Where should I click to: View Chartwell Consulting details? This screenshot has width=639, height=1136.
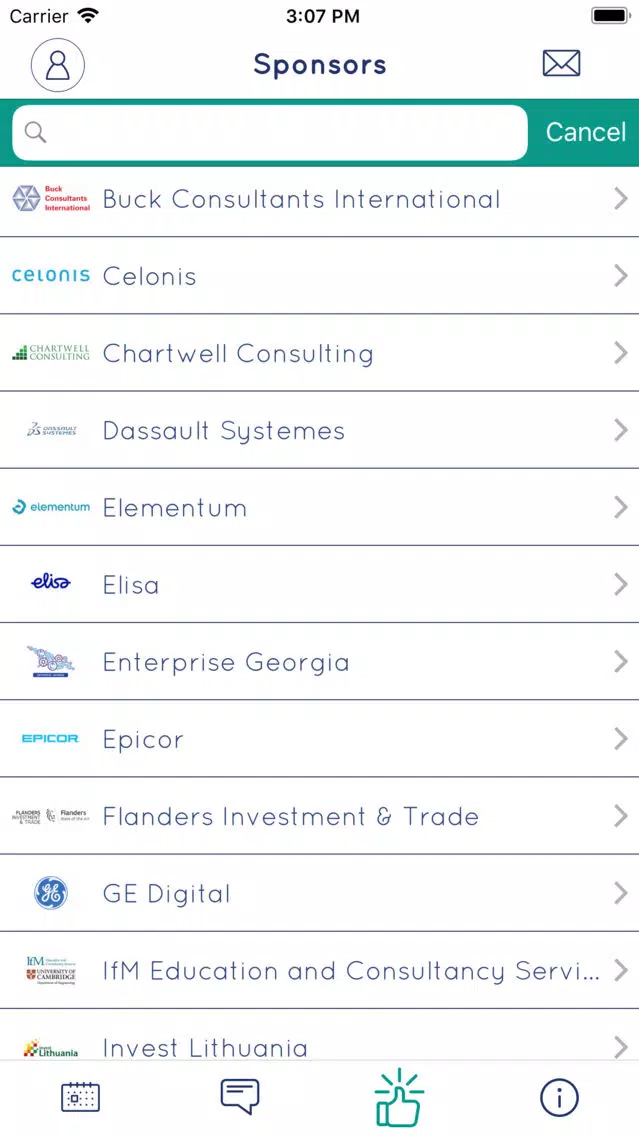pos(320,353)
